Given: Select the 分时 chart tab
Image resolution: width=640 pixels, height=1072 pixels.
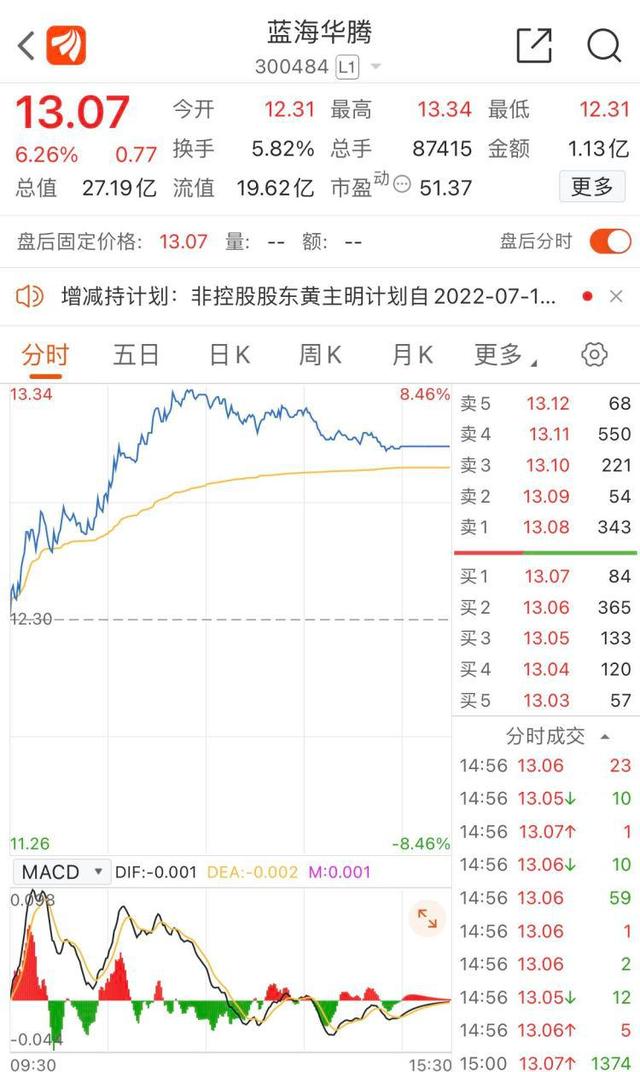Looking at the screenshot, I should [x=46, y=355].
